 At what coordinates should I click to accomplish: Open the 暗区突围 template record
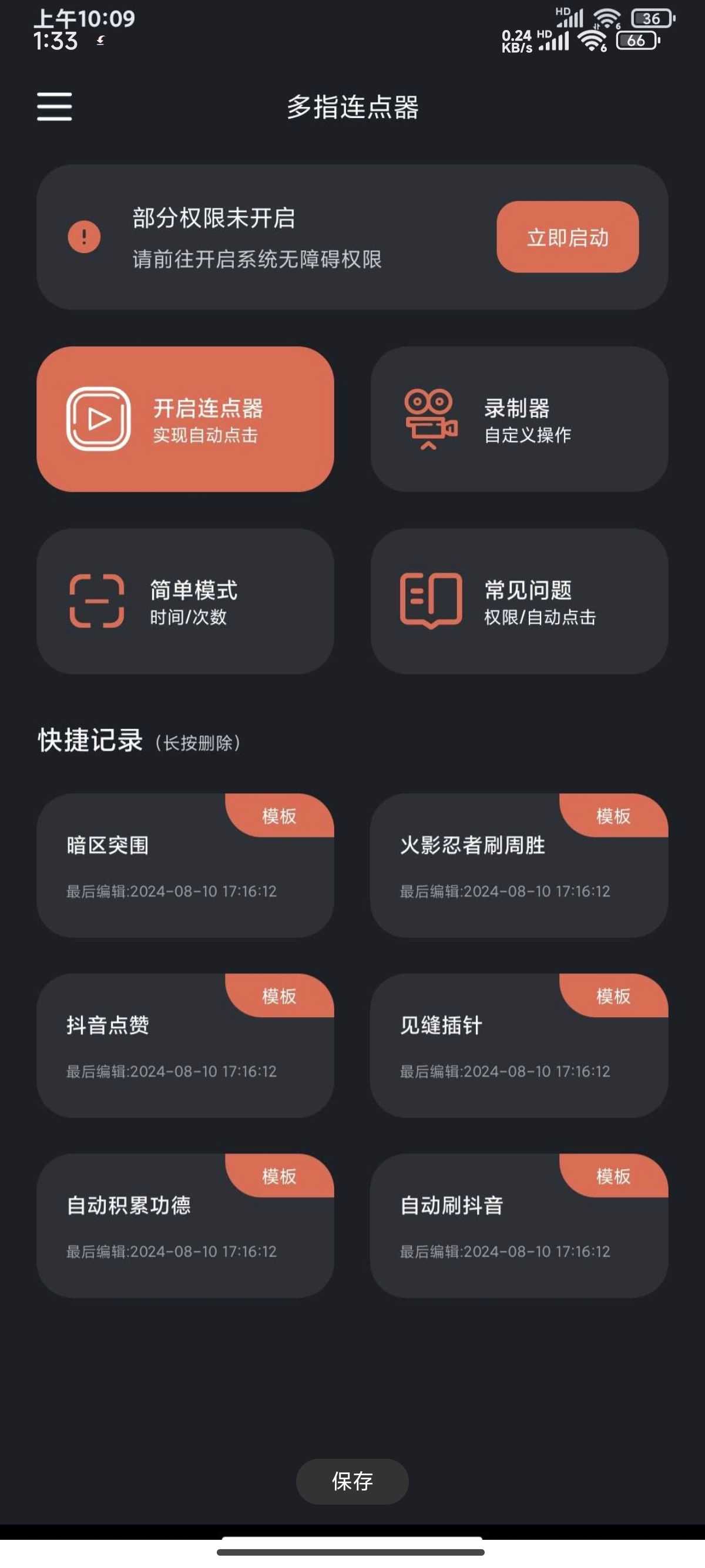pos(185,865)
